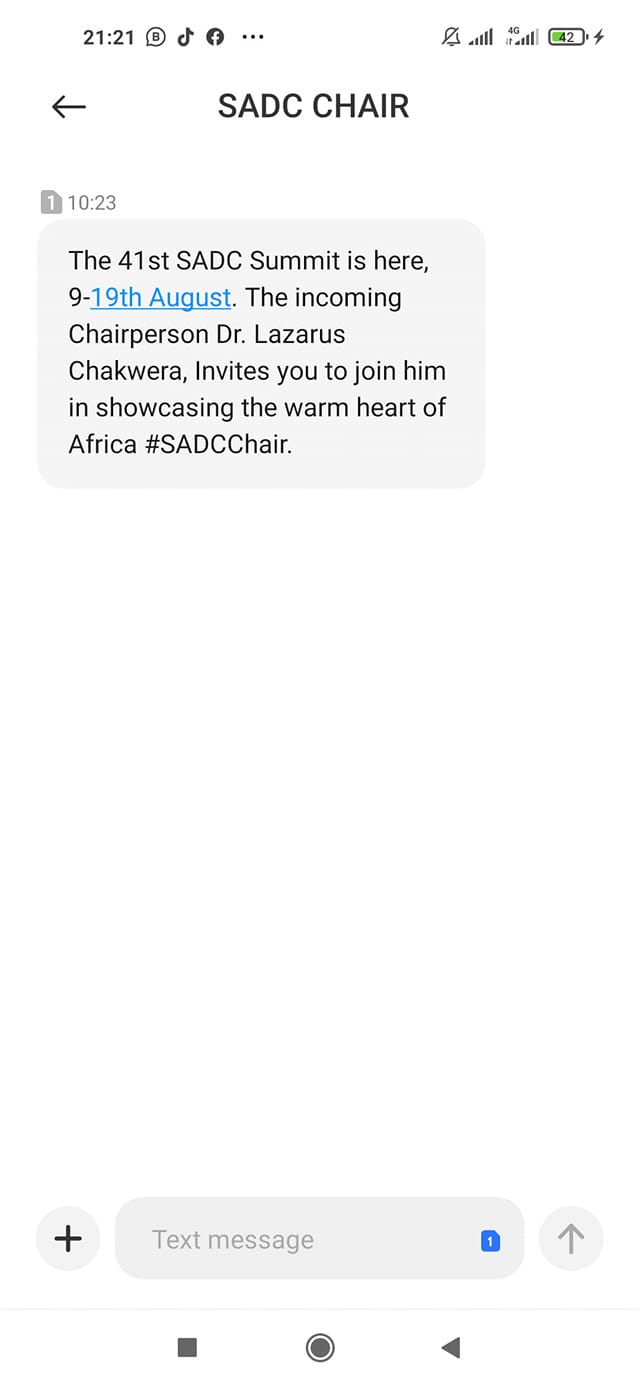Open the attachment plus button

coord(68,1240)
